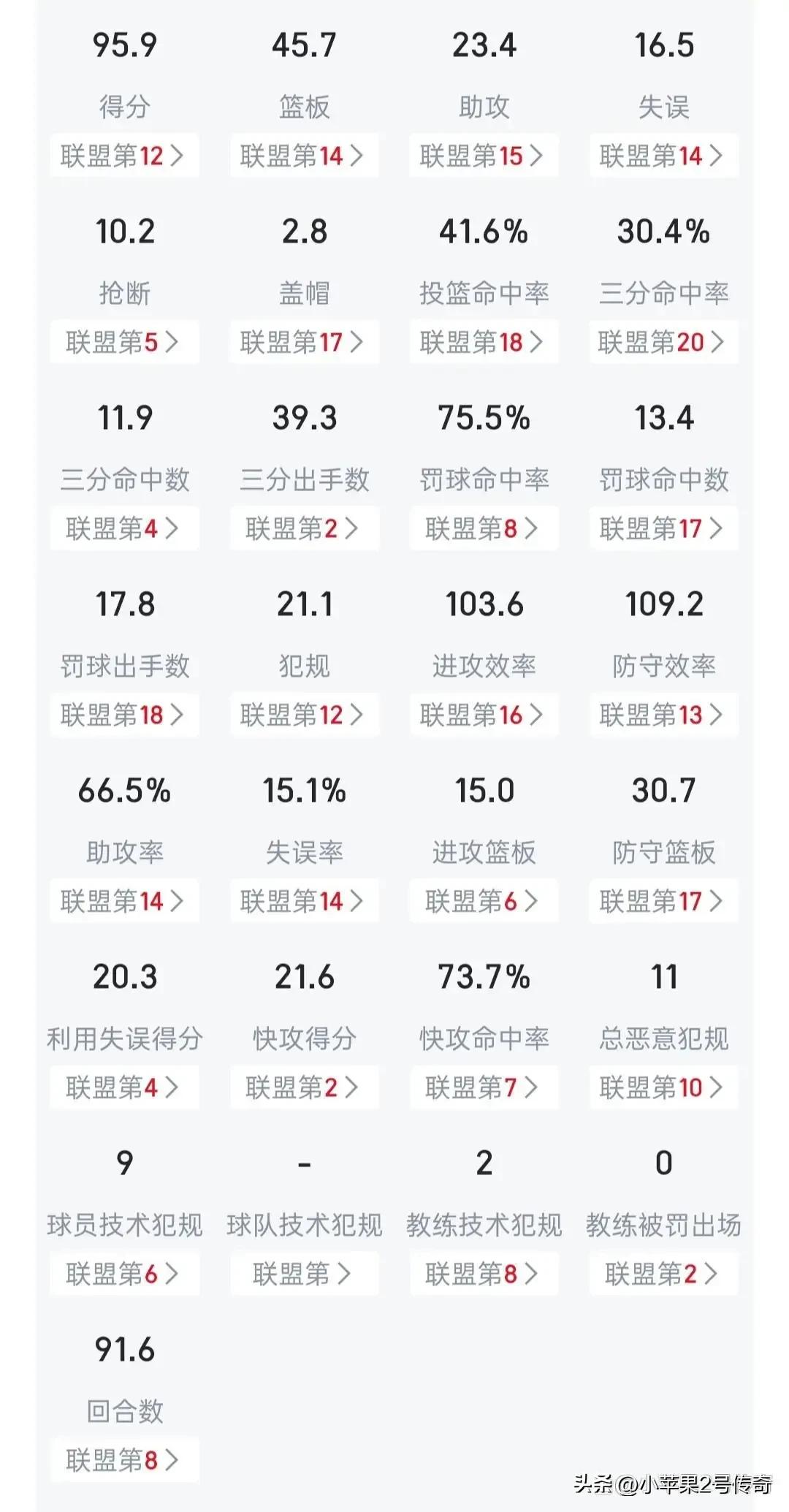The height and width of the screenshot is (1512, 789).
Task: Check 三分命中率 联盟第20 link
Action: pyautogui.click(x=663, y=342)
